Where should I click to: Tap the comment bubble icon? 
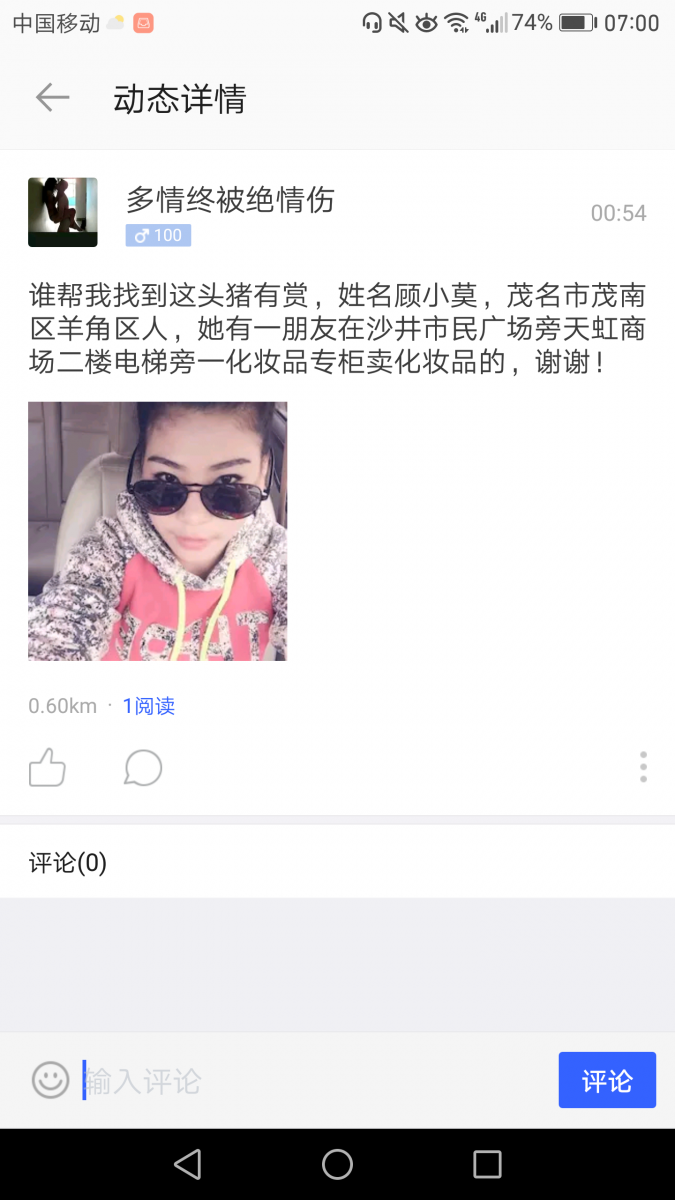point(143,768)
